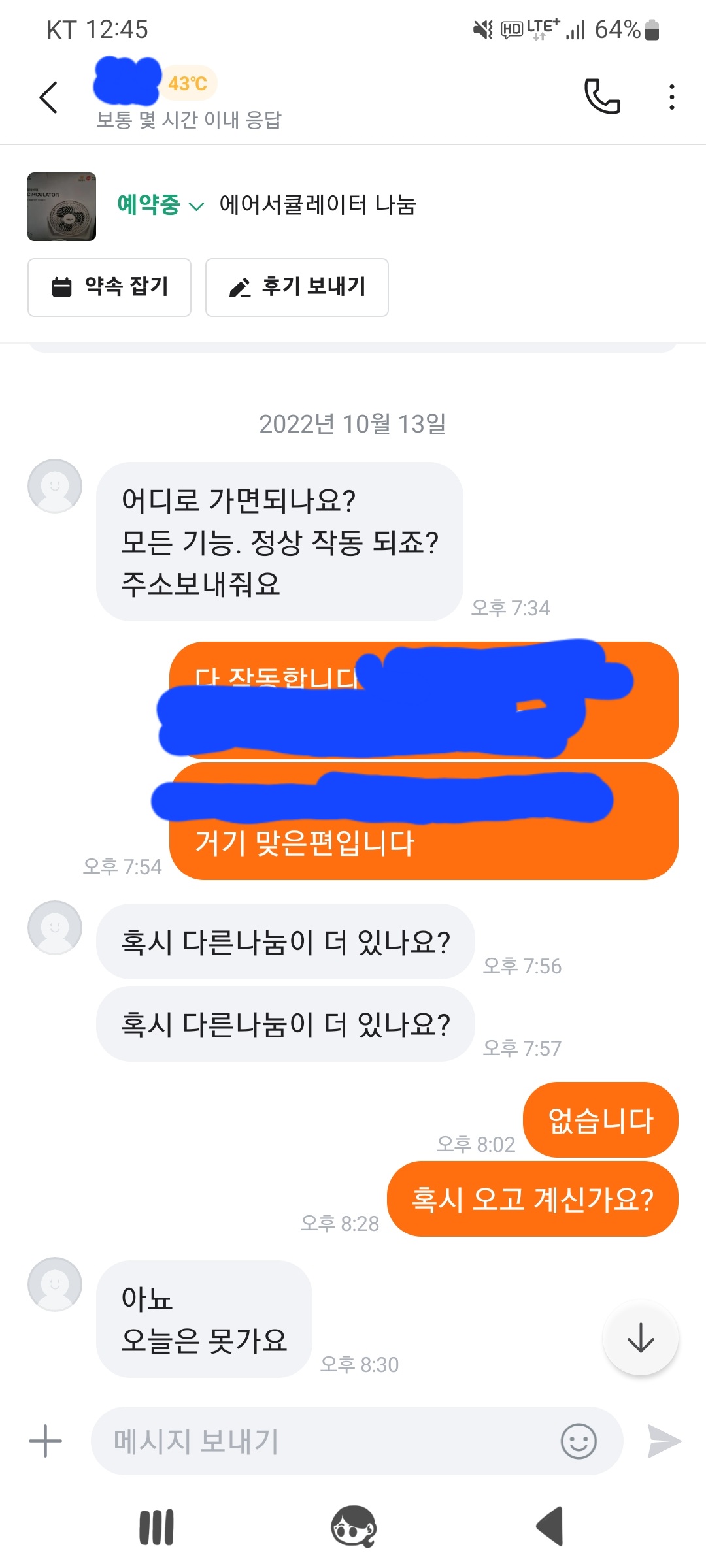Call the seller with the phone icon
This screenshot has width=706, height=1568.
click(x=601, y=97)
